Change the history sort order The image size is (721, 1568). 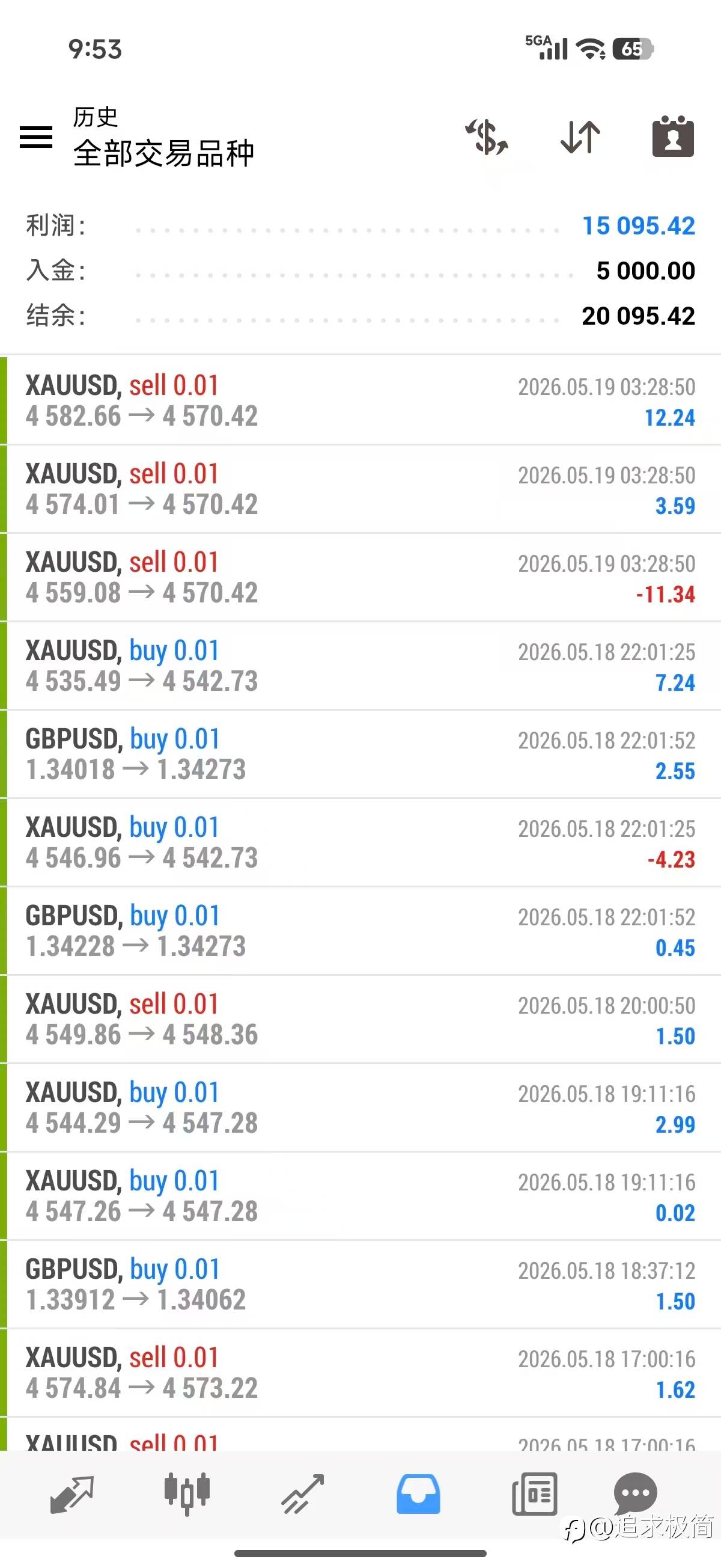580,136
